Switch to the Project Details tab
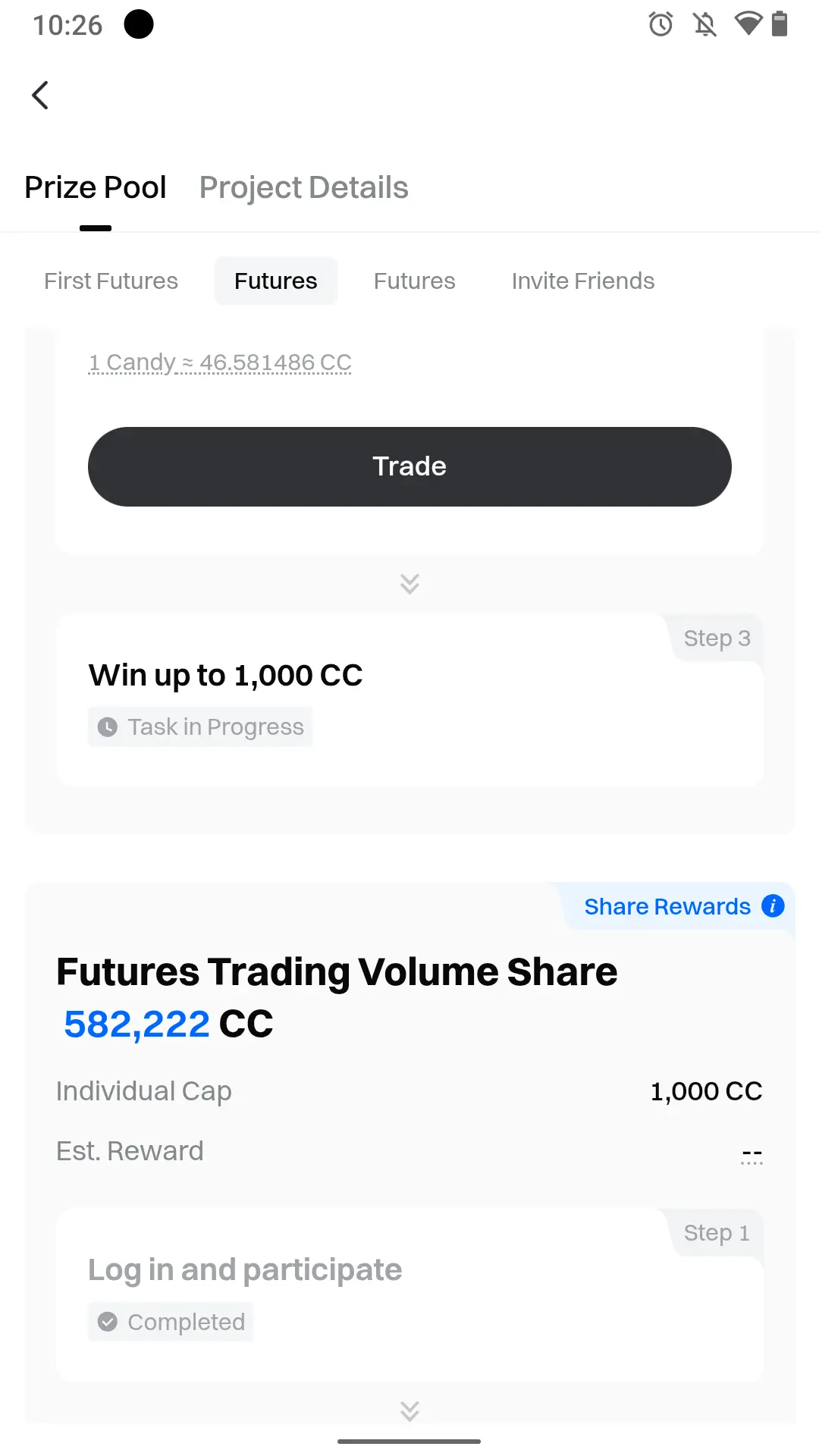Screen dimensions: 819x1456 click(x=303, y=187)
